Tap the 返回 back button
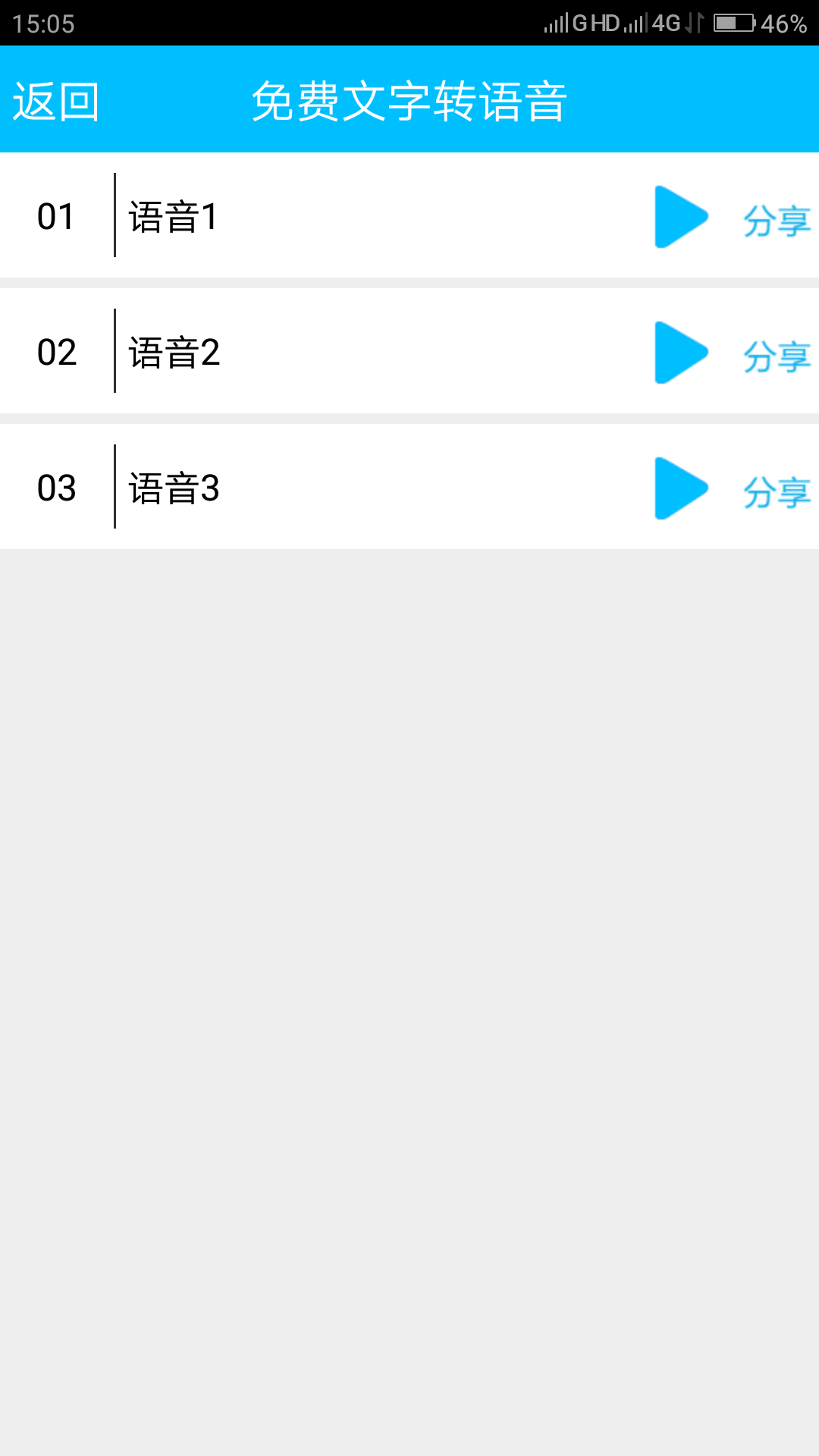Viewport: 819px width, 1456px height. pos(55,102)
